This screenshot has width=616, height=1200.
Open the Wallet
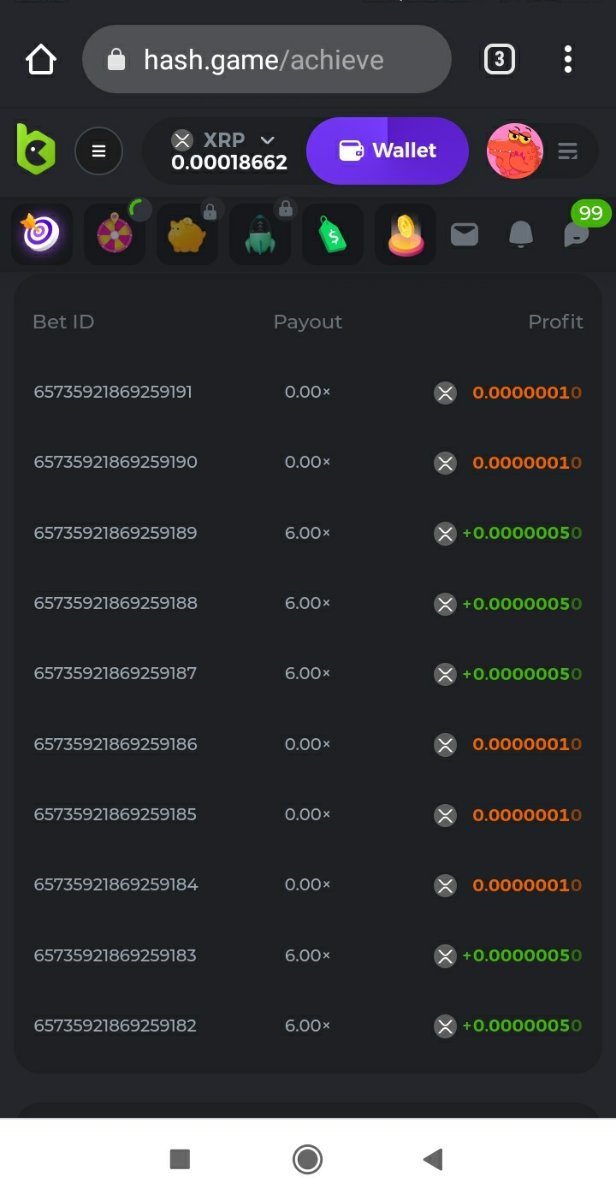388,151
